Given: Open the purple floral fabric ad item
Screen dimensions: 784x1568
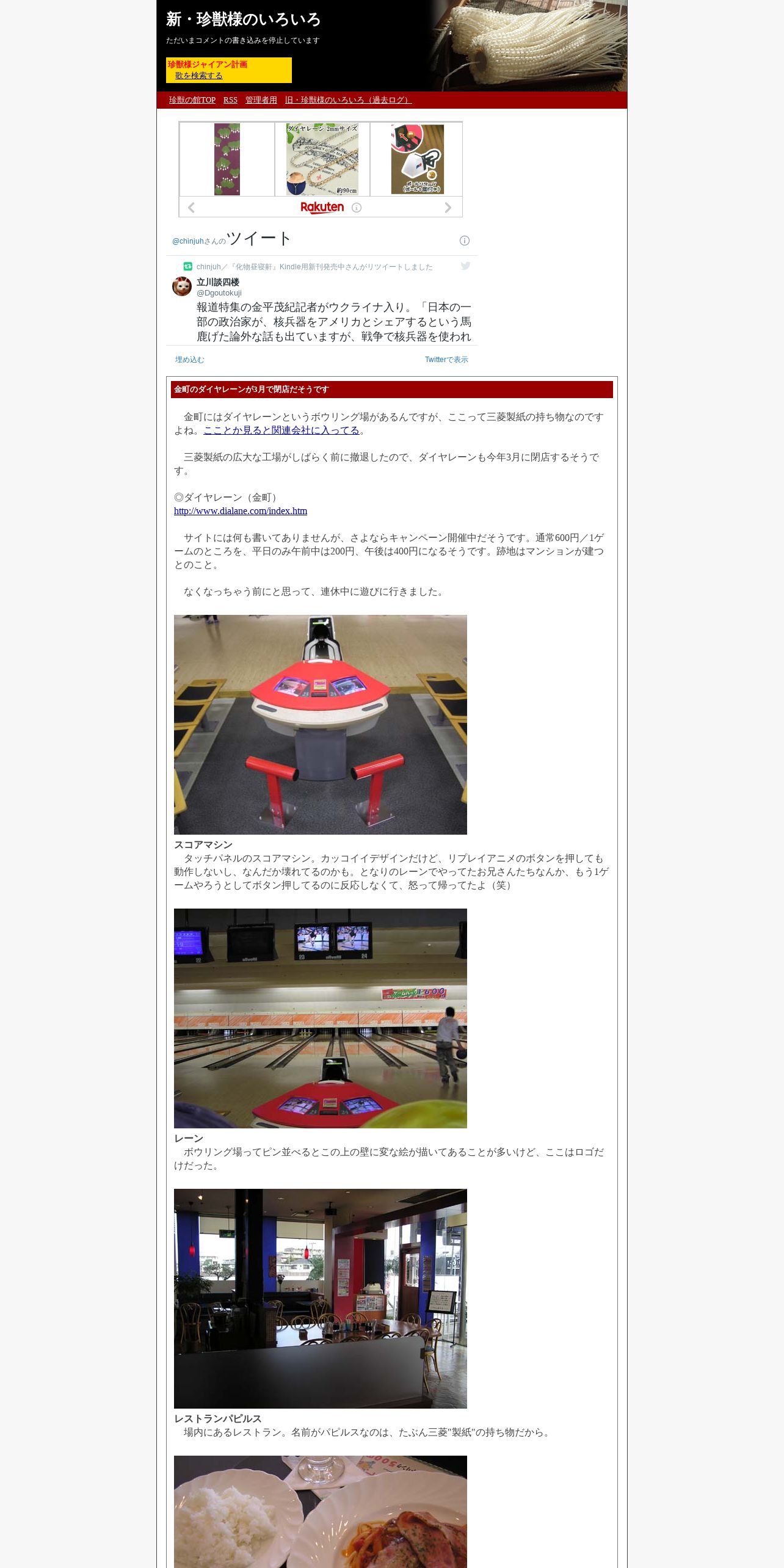Looking at the screenshot, I should 227,159.
